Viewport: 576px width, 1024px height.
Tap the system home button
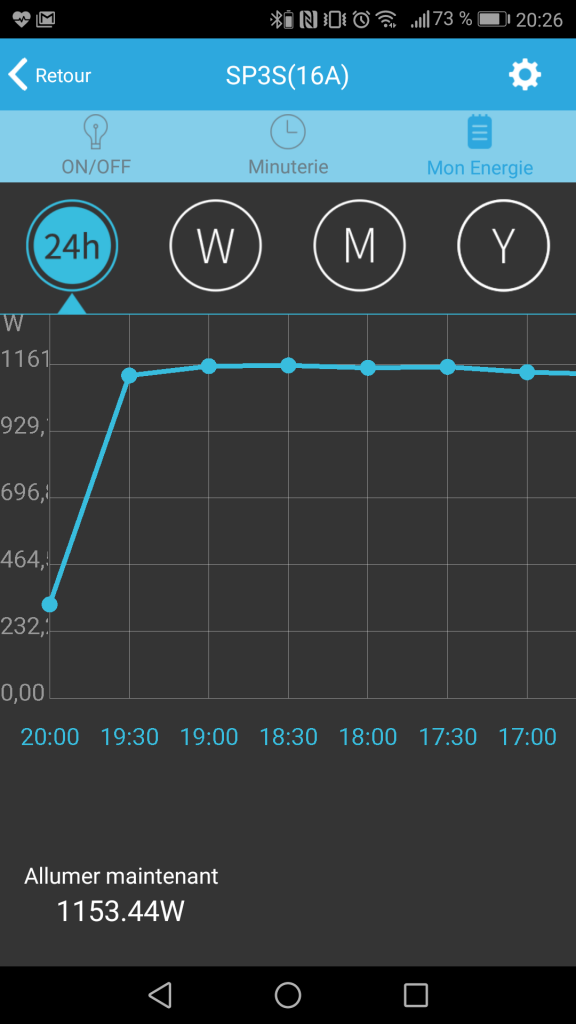coord(288,995)
